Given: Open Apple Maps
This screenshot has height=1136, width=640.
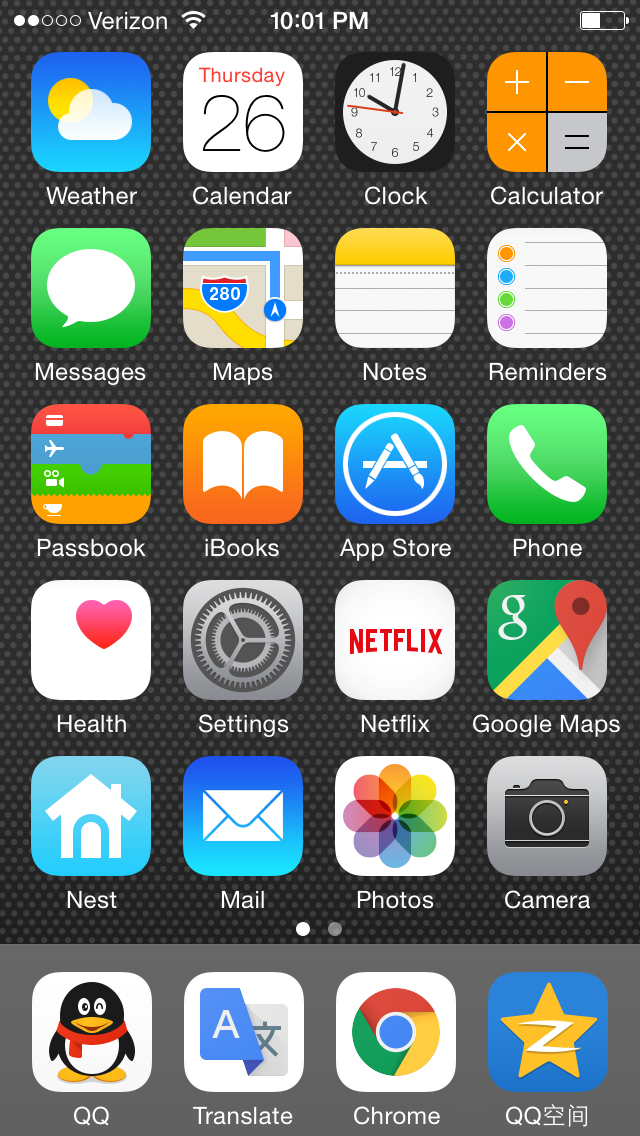Looking at the screenshot, I should pyautogui.click(x=243, y=288).
